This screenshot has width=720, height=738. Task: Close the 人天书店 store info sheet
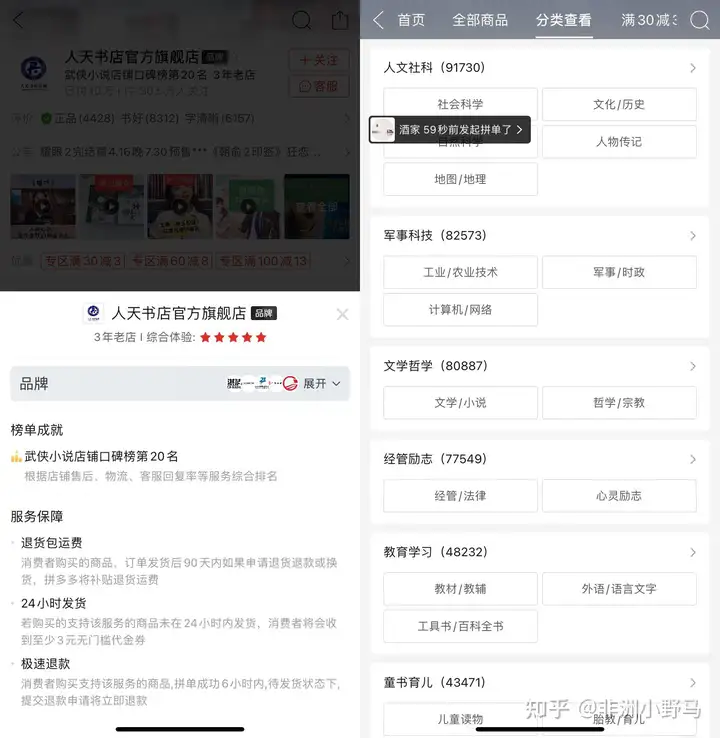click(x=342, y=314)
